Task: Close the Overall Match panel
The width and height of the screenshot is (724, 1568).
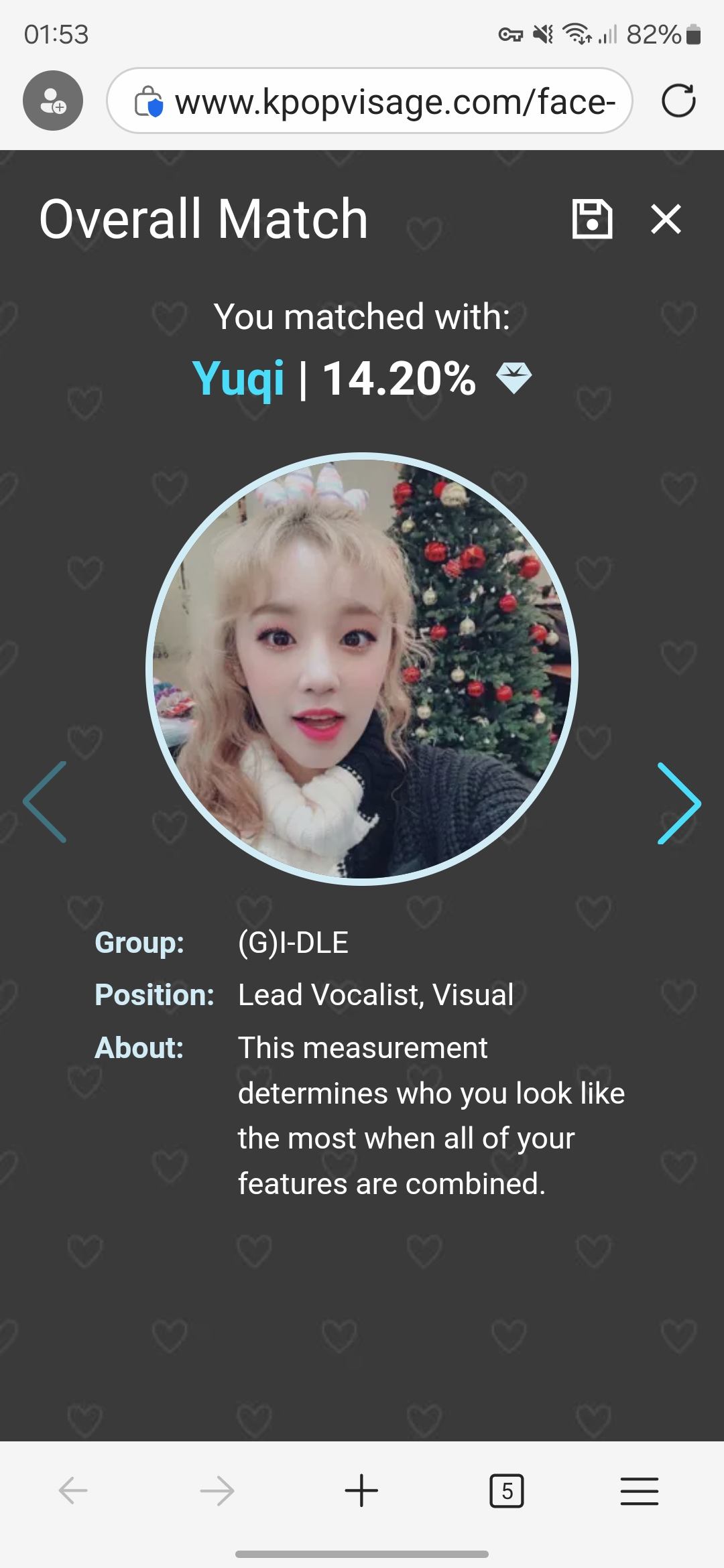Action: point(666,219)
